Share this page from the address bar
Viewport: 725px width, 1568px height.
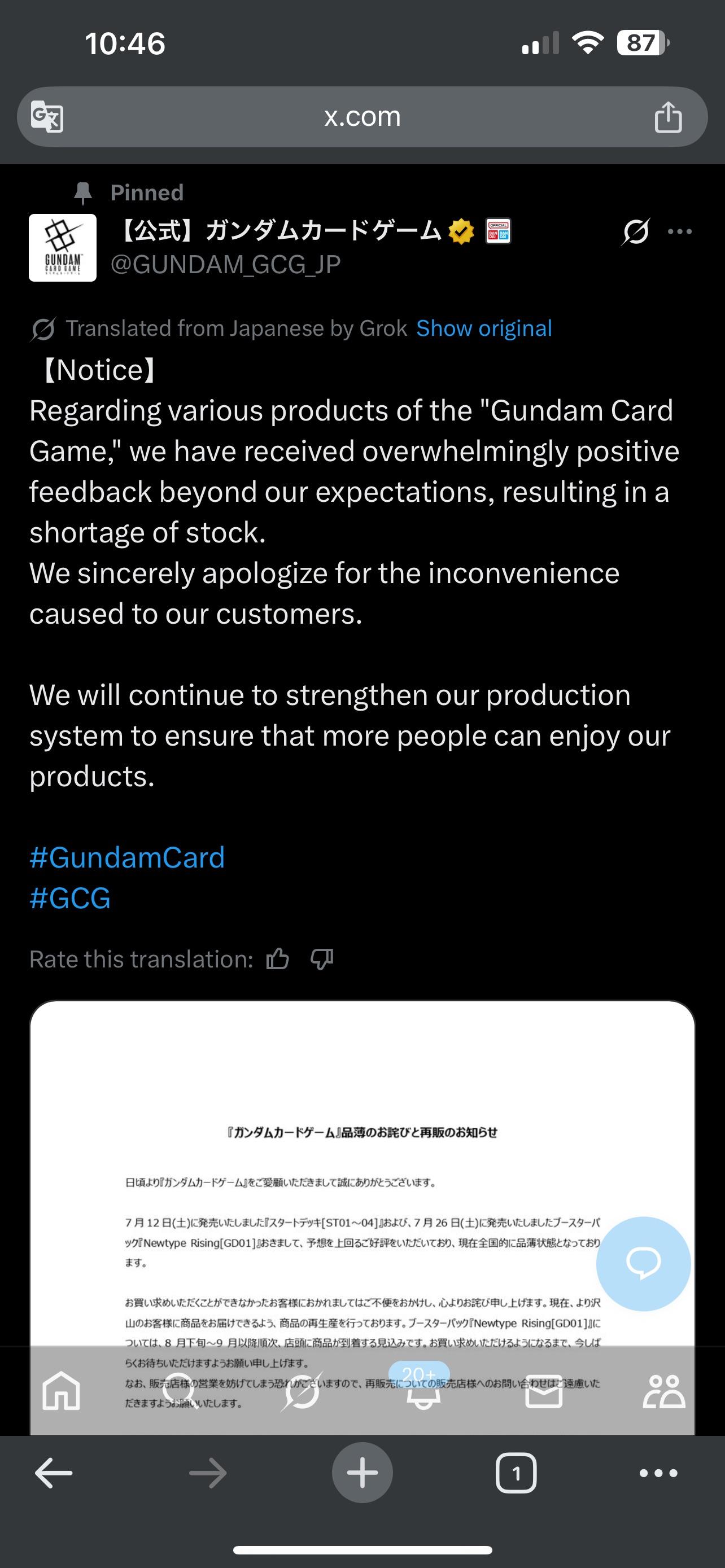[668, 117]
